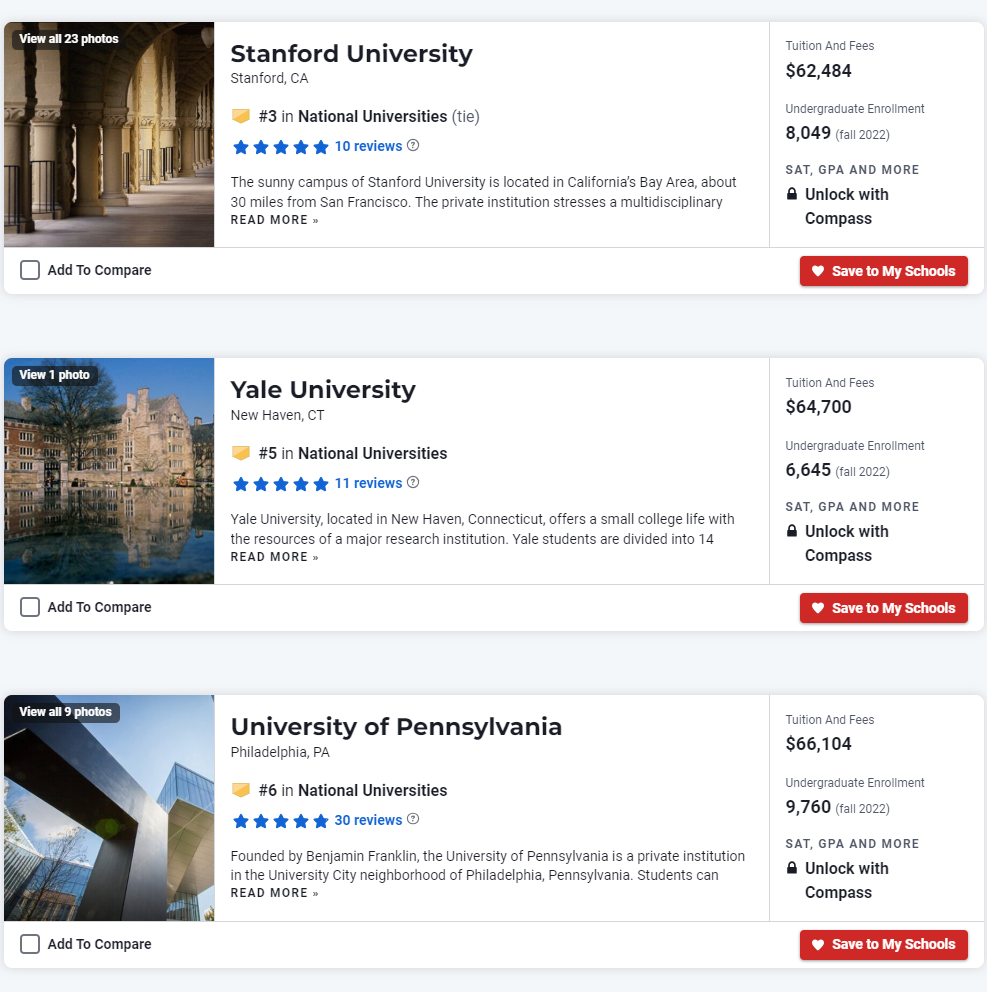Screen dimensions: 987x992
Task: Open the Stanford University listing title
Action: [351, 54]
